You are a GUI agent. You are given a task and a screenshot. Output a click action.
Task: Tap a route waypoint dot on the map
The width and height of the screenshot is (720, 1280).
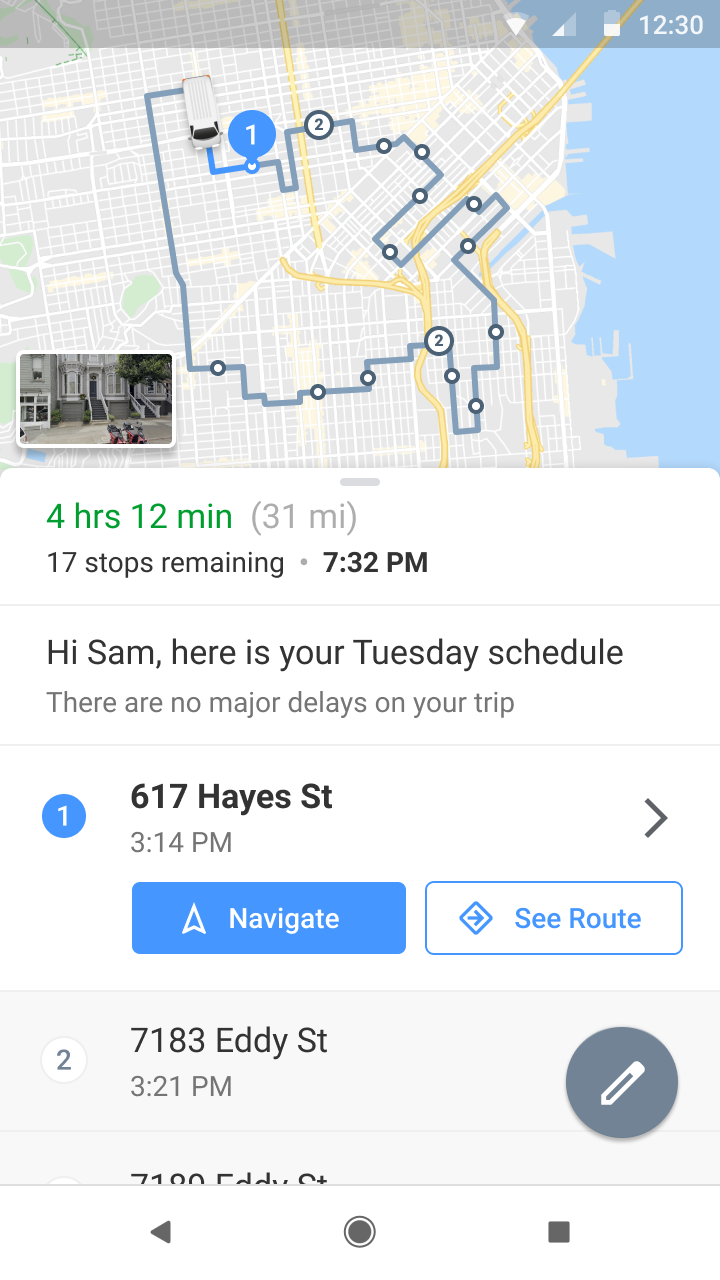tap(384, 146)
